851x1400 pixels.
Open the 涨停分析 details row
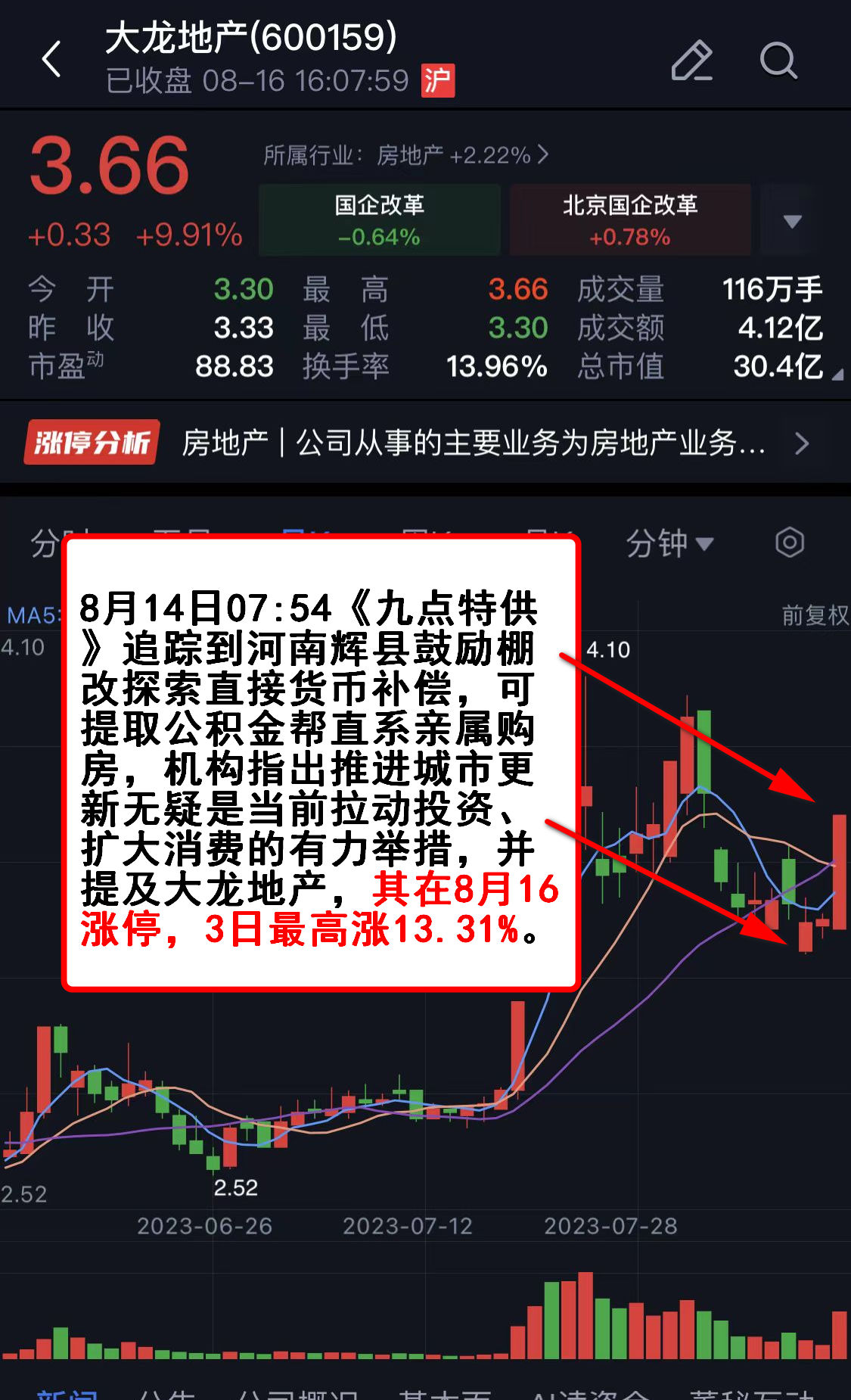425,443
